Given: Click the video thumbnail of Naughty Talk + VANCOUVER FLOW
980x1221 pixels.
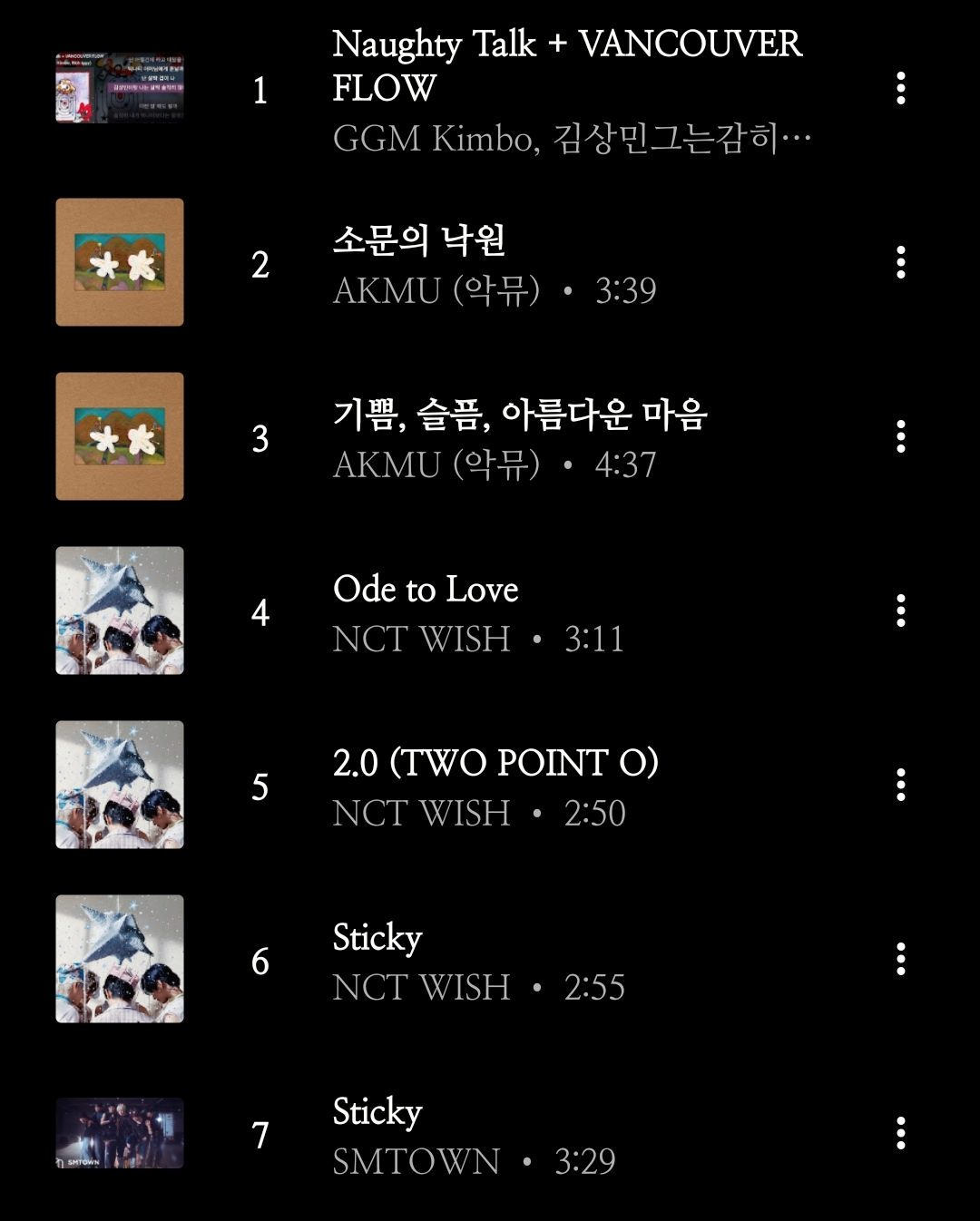Looking at the screenshot, I should [120, 90].
